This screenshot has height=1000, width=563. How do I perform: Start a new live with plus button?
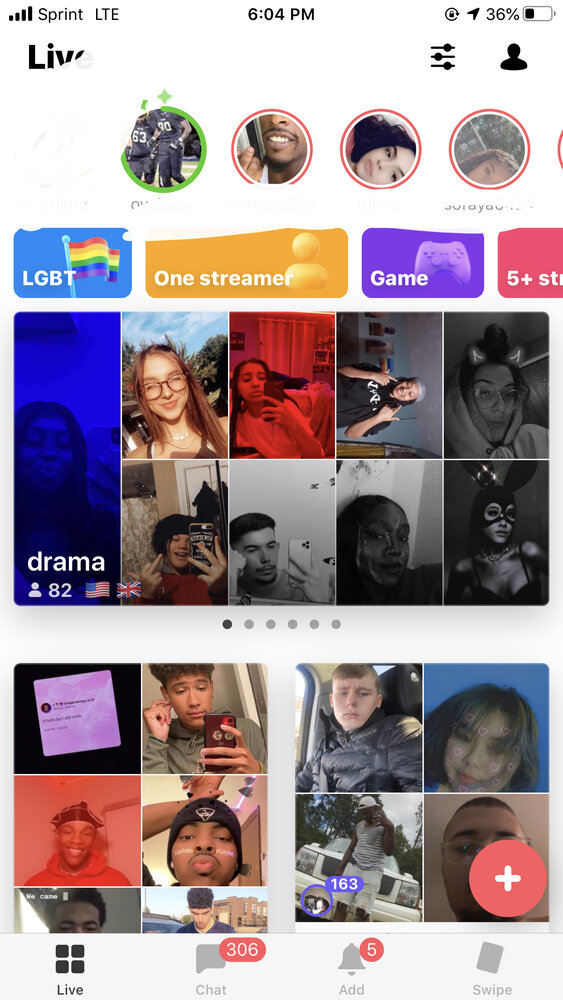tap(508, 878)
